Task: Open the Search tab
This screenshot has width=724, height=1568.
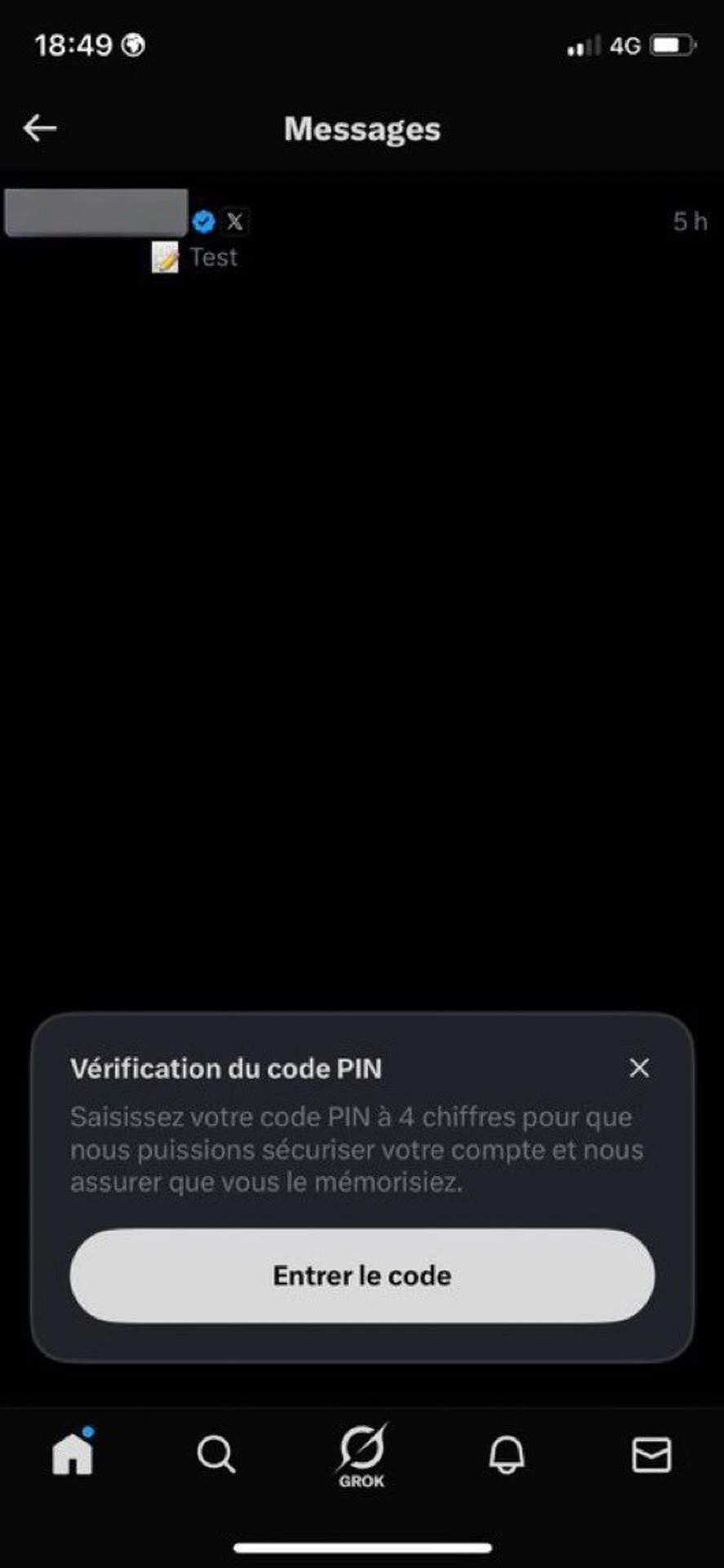Action: pos(216,1454)
